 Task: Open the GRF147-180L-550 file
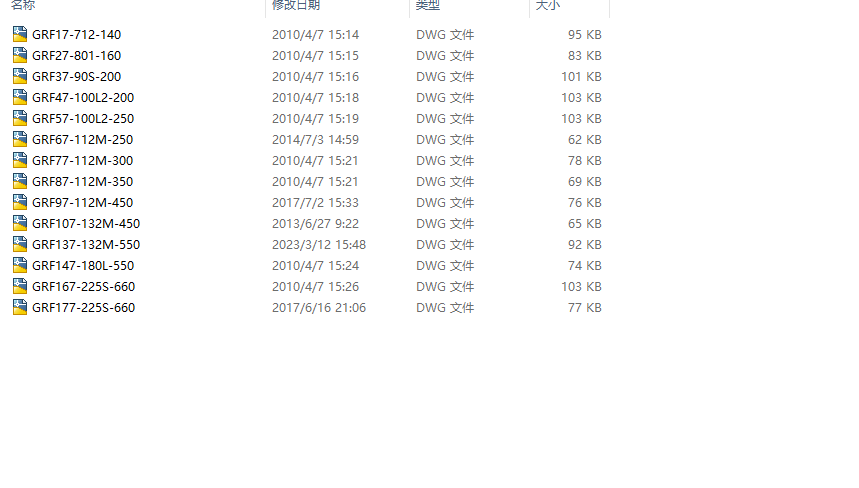tap(83, 266)
